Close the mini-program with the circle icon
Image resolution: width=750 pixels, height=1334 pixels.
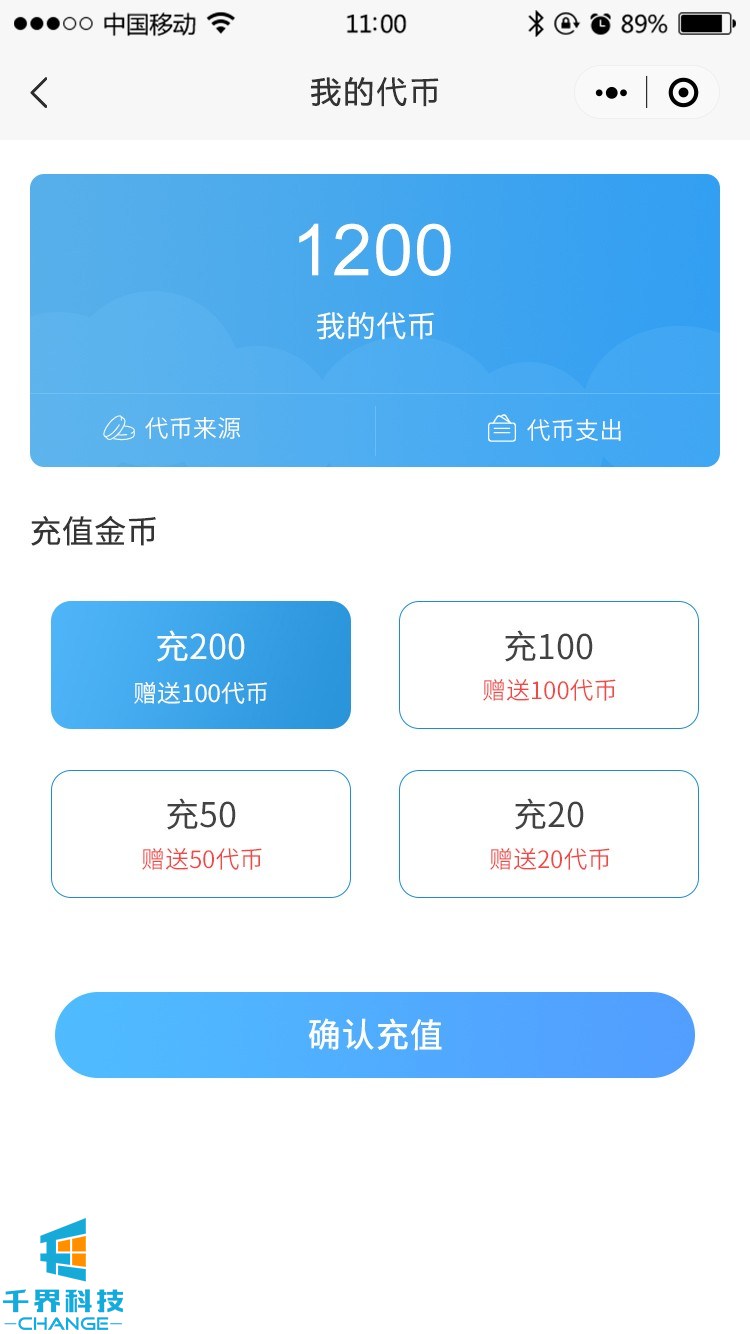(683, 93)
